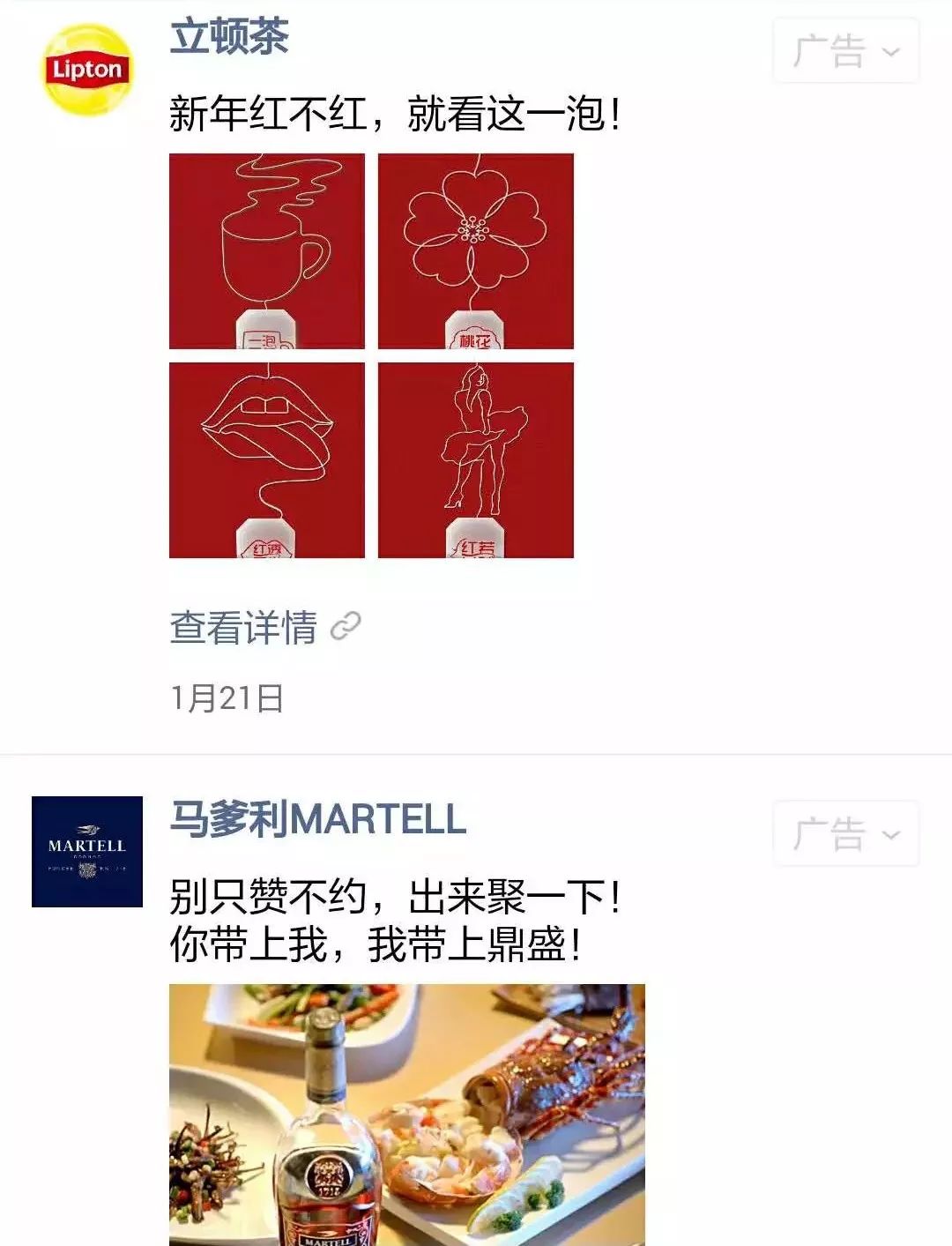Open the 马爹利MARTELL account name
952x1246 pixels.
click(317, 819)
